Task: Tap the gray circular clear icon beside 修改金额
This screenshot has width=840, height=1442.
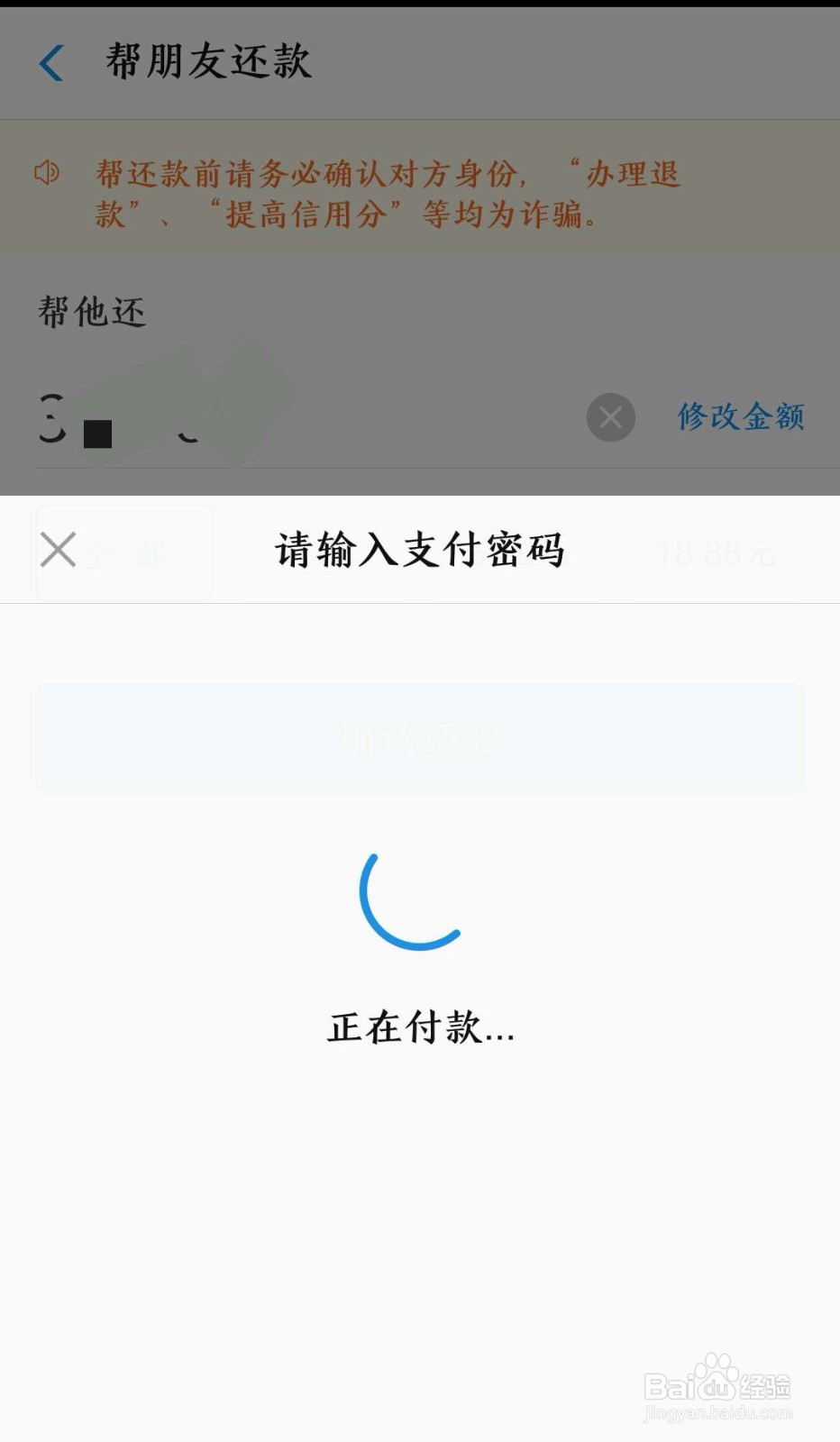Action: [610, 417]
